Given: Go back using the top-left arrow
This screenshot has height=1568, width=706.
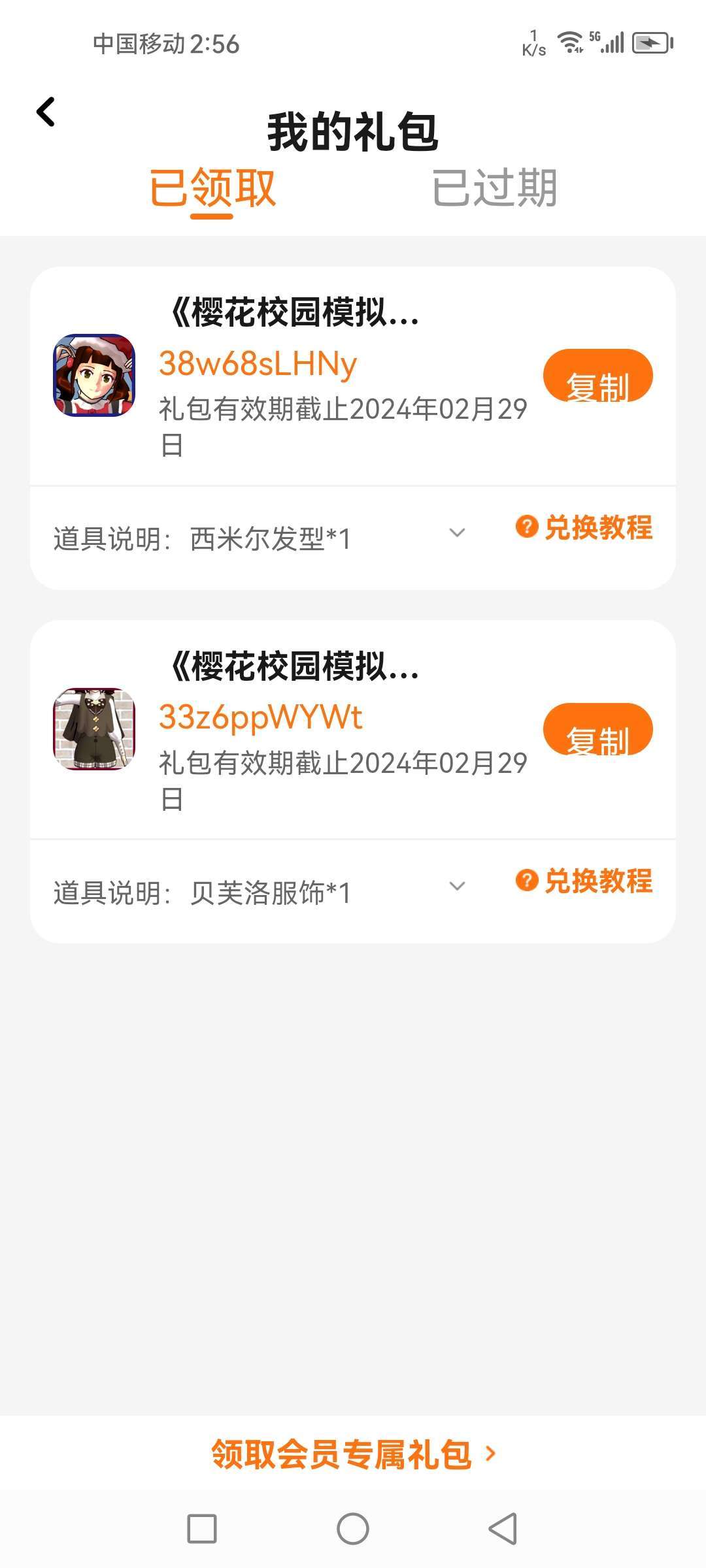Looking at the screenshot, I should (46, 112).
